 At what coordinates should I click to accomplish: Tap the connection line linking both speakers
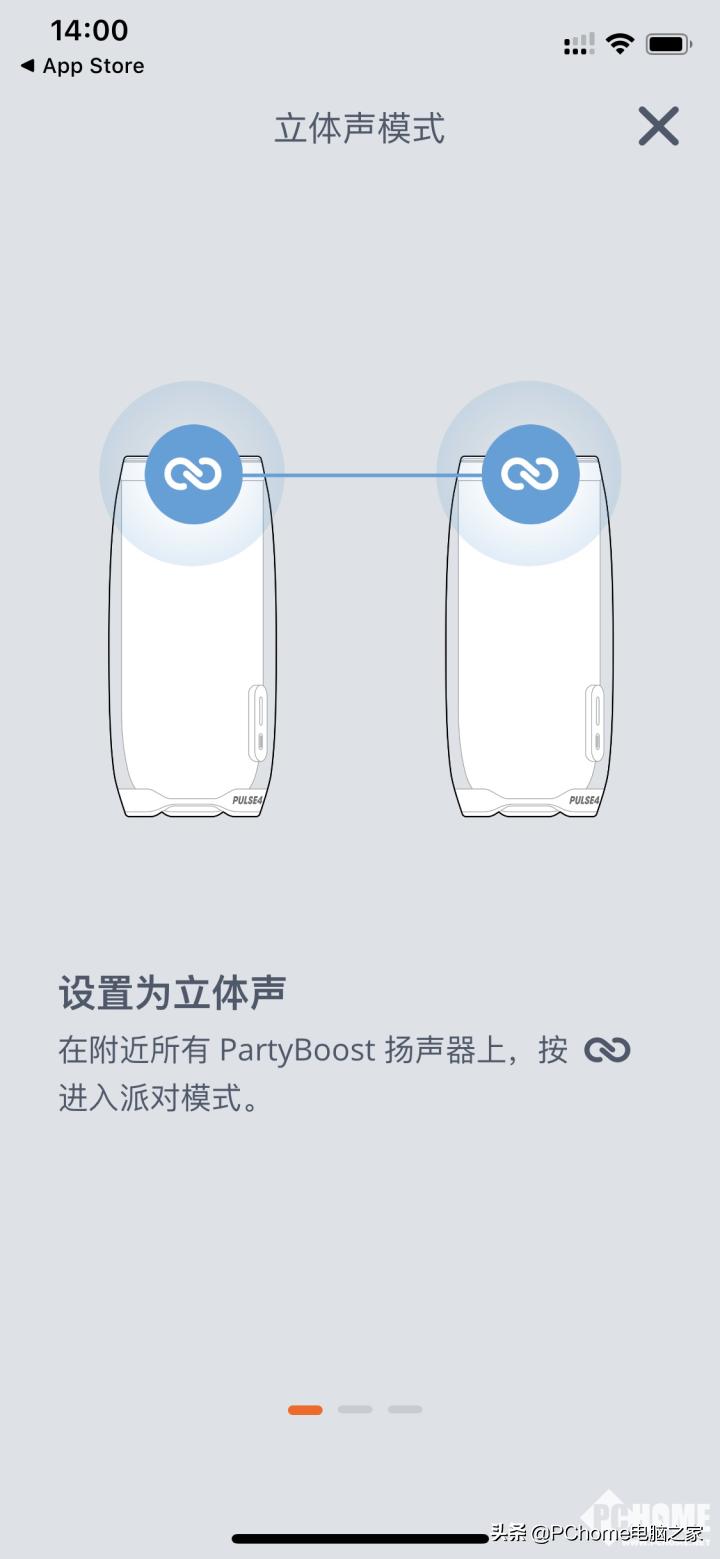click(362, 473)
